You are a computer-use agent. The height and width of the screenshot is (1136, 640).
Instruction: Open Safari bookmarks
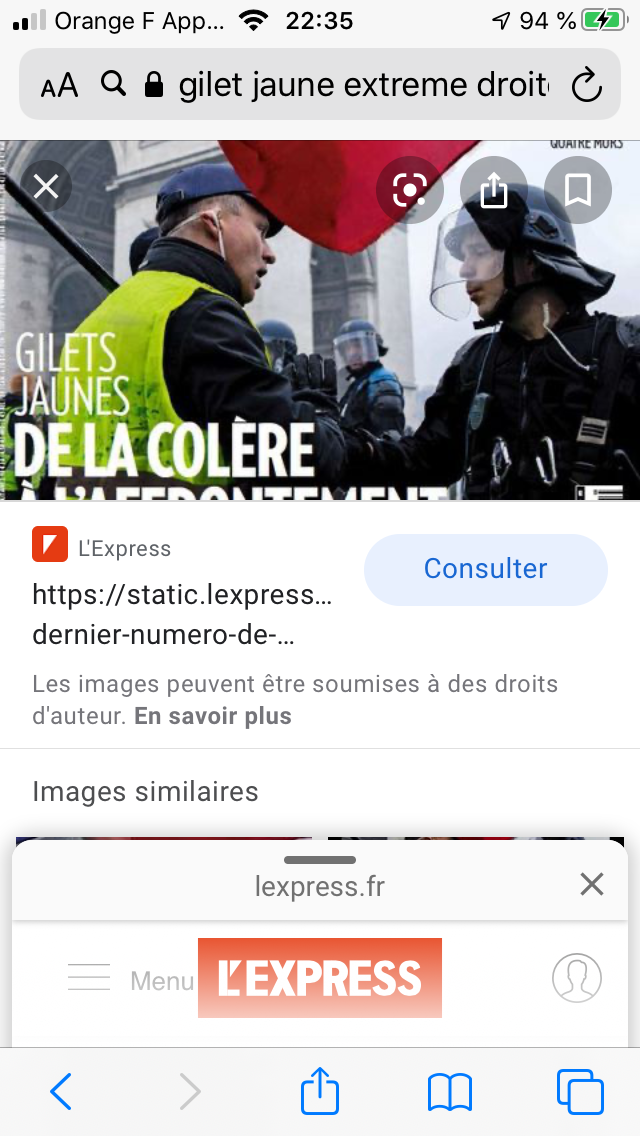pos(449,1092)
